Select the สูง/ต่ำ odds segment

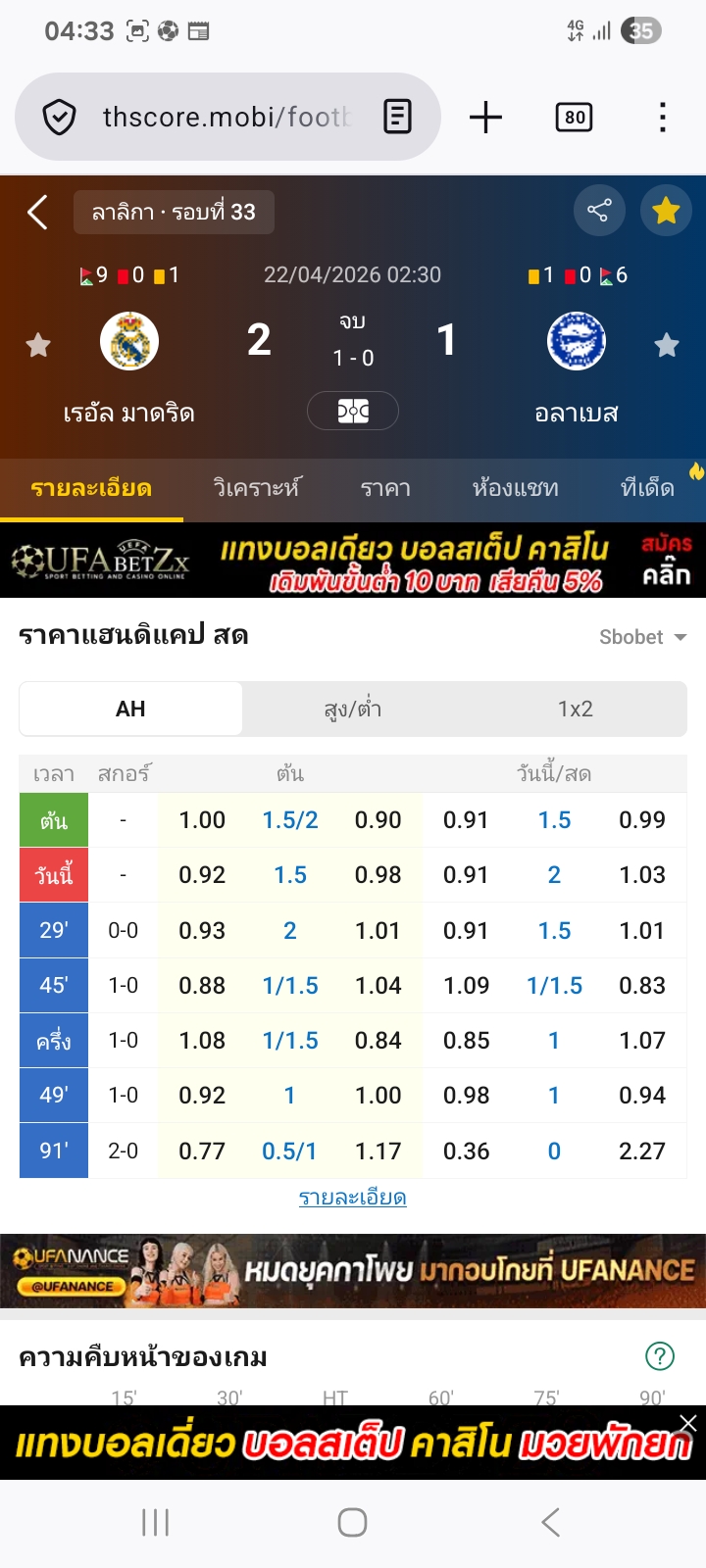(353, 709)
